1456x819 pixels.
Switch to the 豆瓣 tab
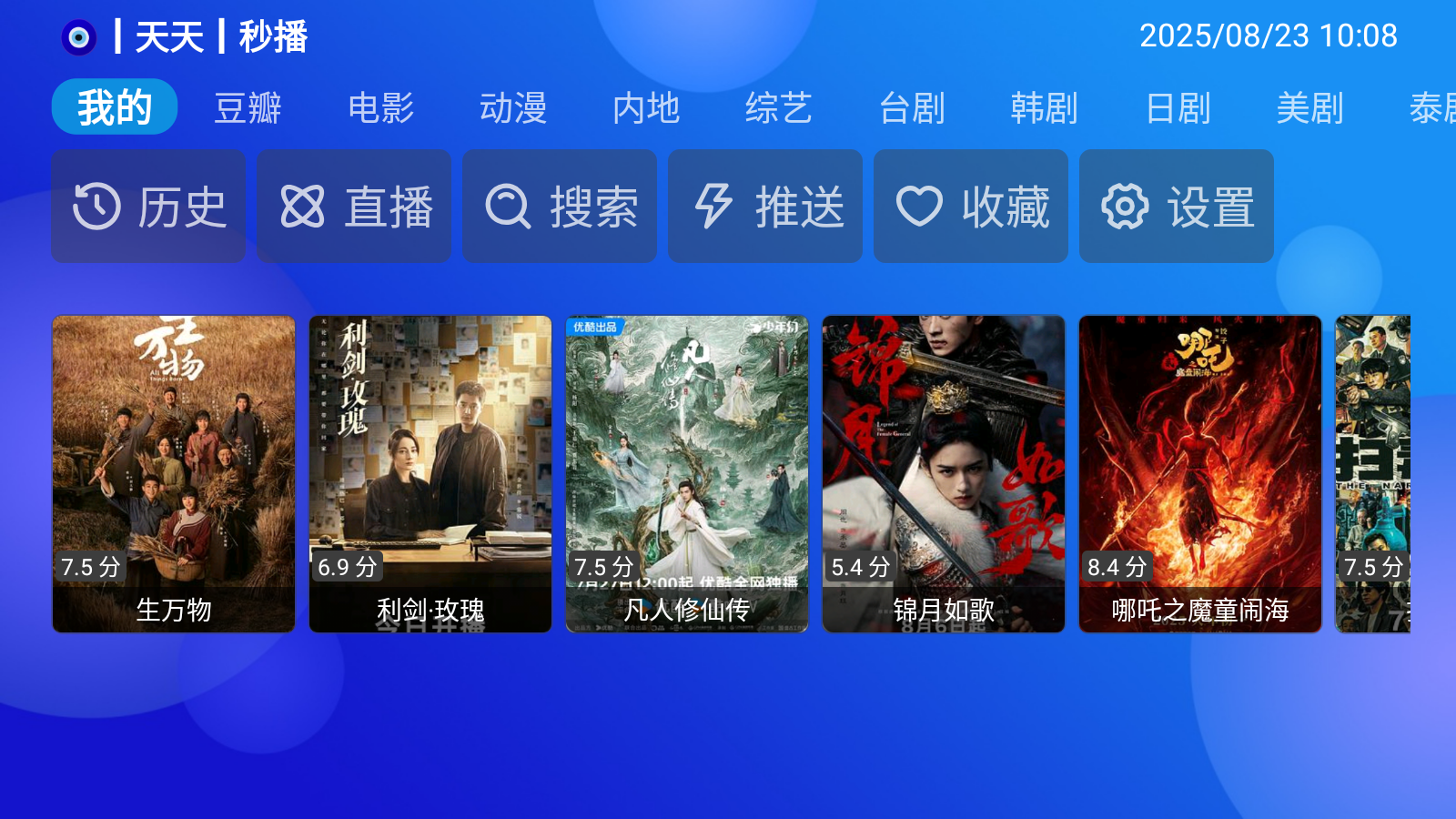coord(248,108)
